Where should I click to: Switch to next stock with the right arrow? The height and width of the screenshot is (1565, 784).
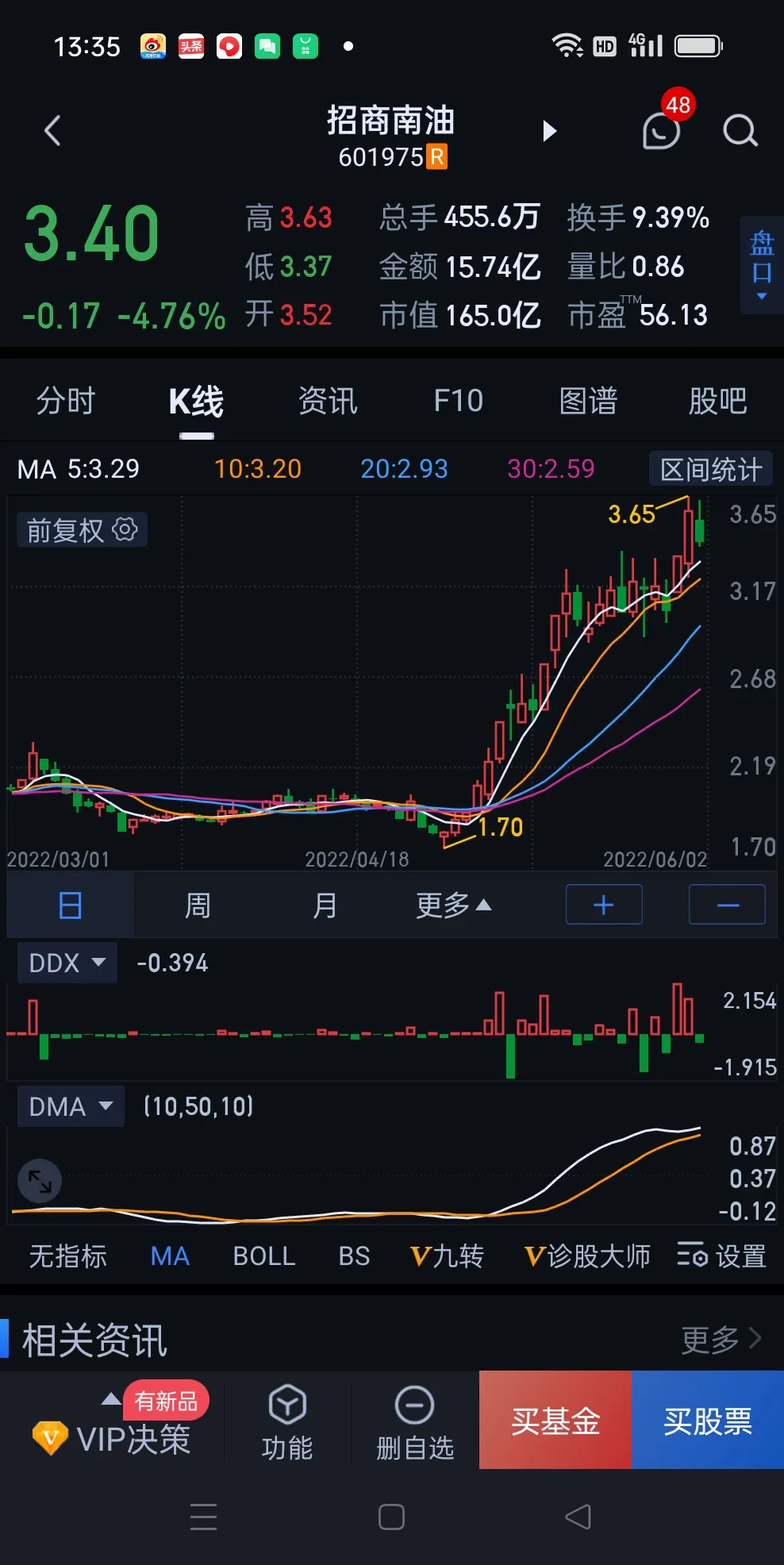549,131
